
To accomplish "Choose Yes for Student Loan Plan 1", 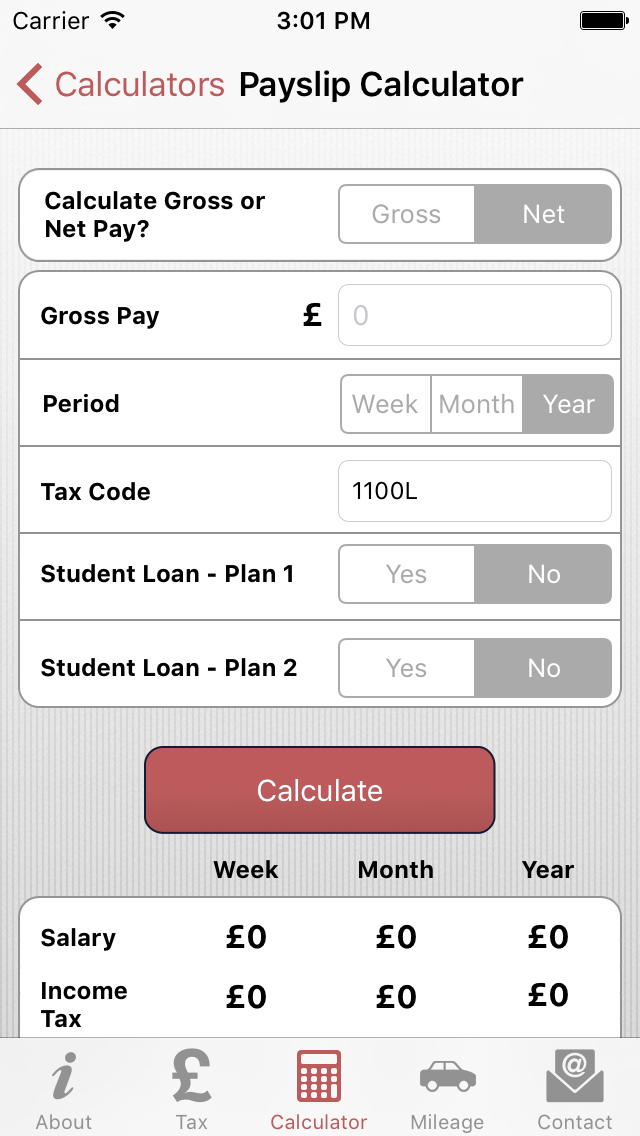I will tap(406, 574).
